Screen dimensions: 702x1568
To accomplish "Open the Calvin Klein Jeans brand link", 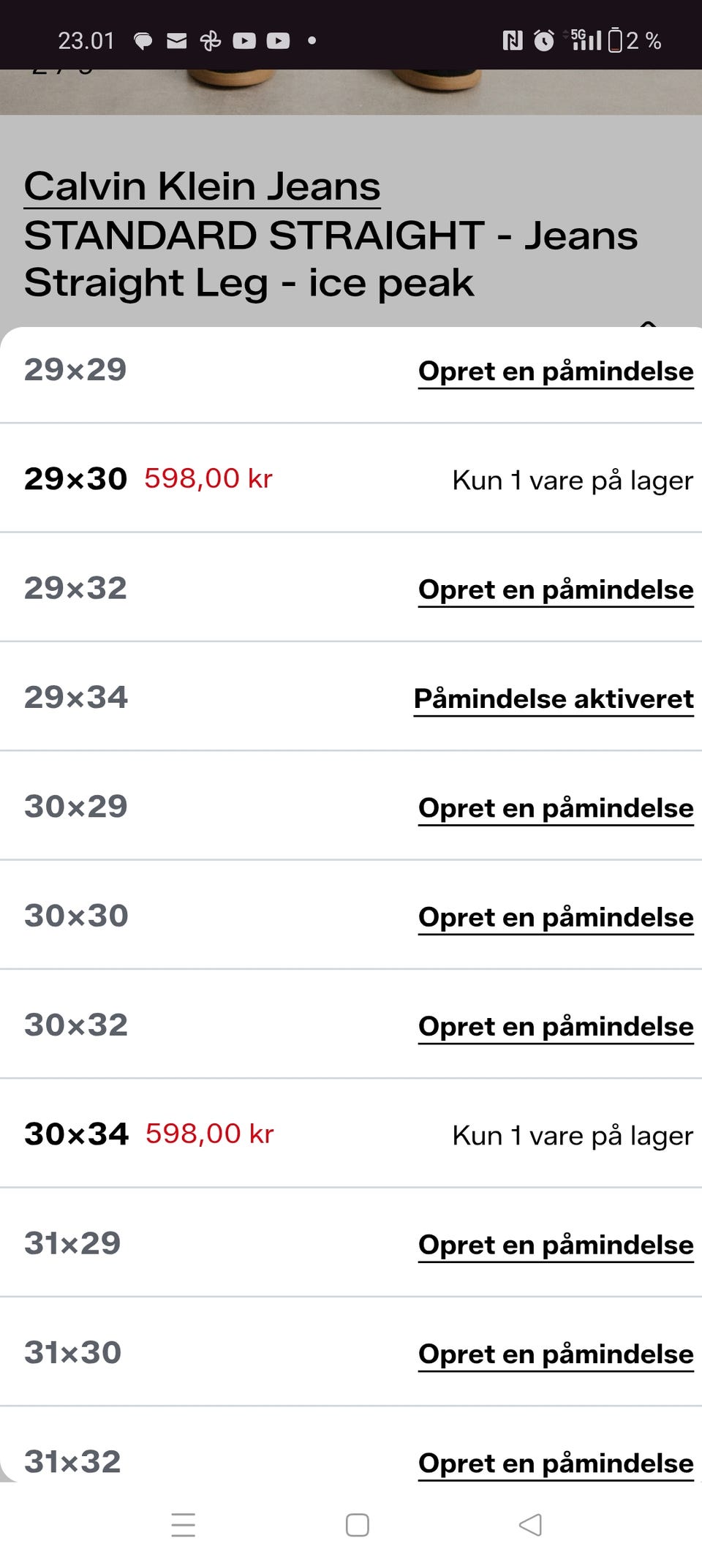I will coord(202,186).
